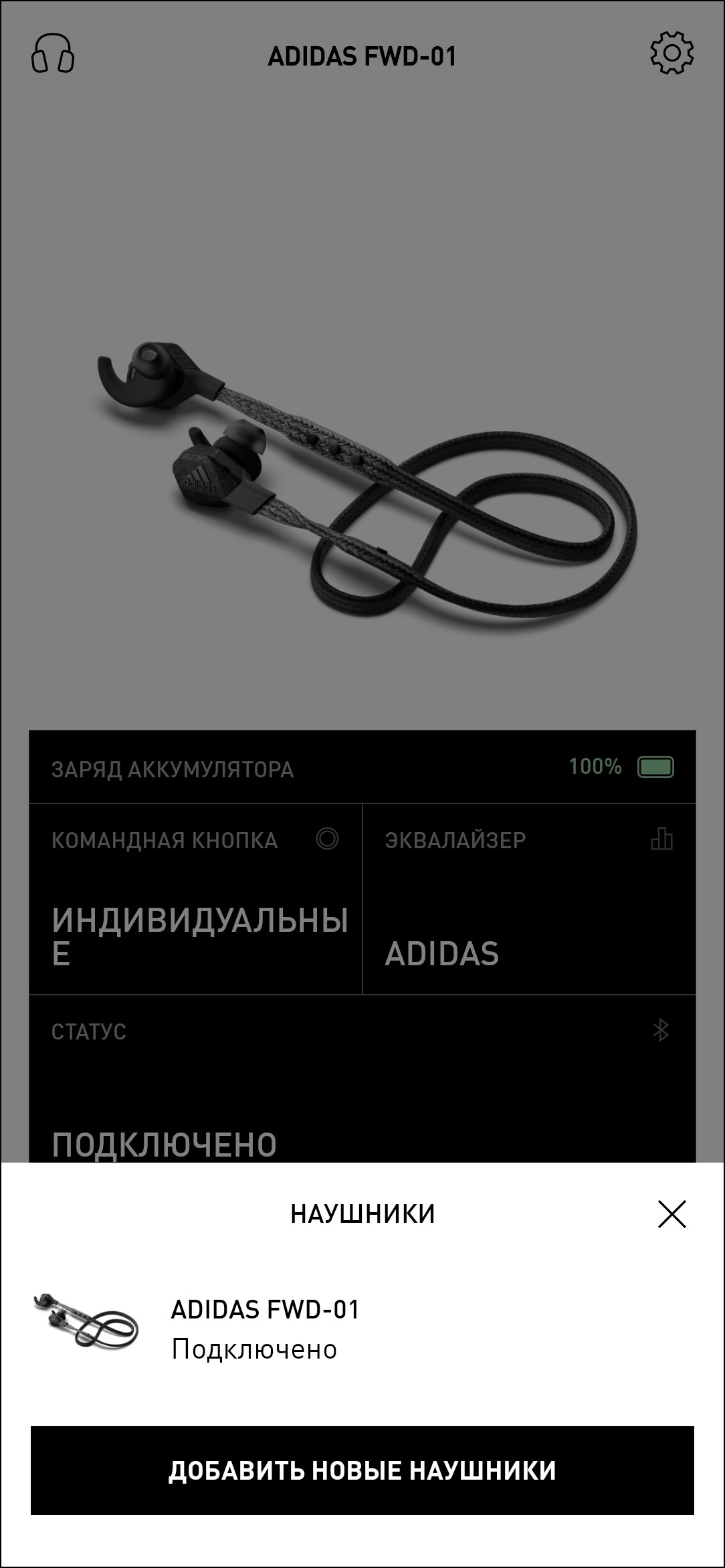Open settings gear icon
725x1568 pixels.
(671, 53)
